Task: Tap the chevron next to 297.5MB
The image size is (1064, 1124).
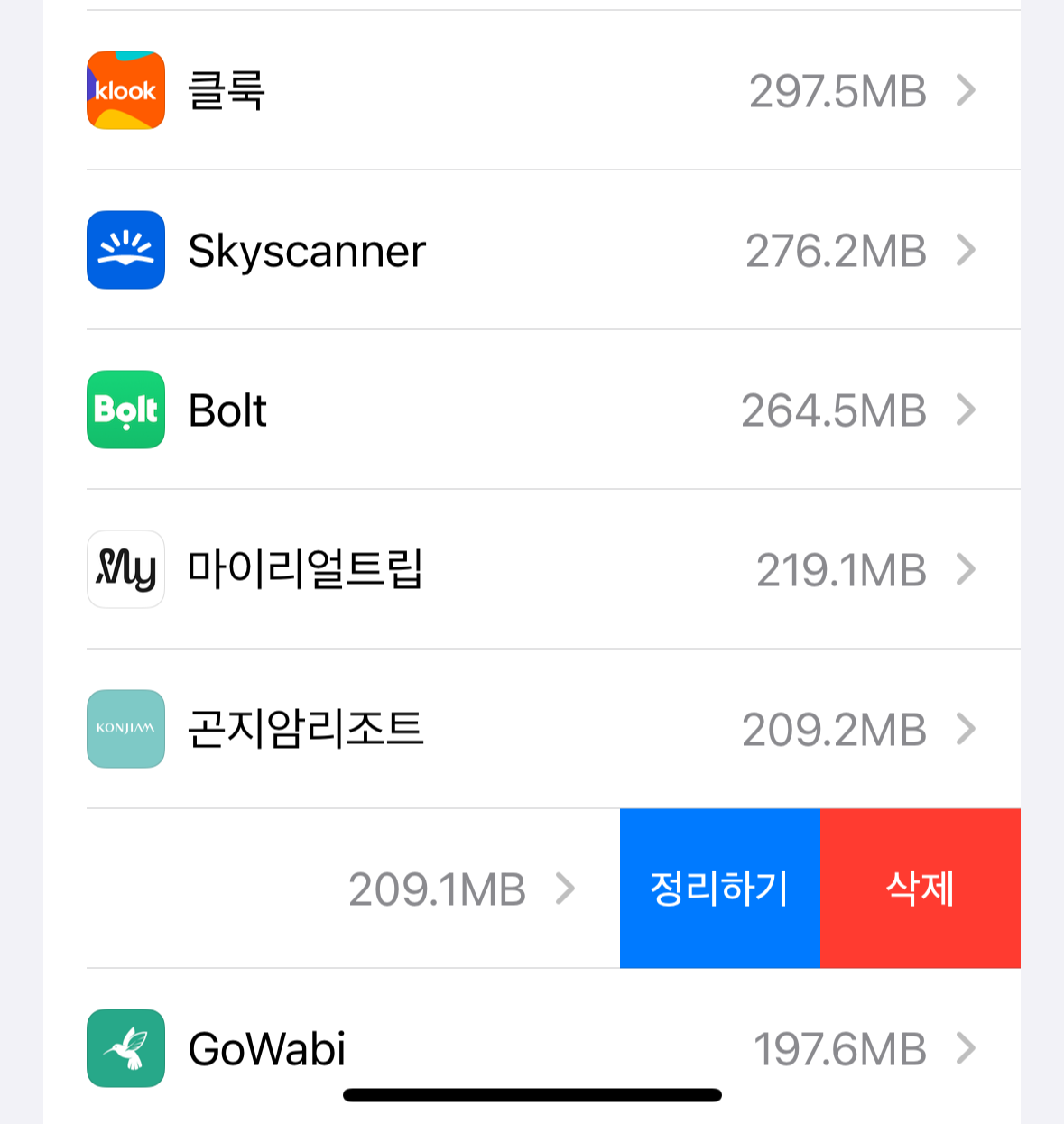Action: tap(967, 90)
